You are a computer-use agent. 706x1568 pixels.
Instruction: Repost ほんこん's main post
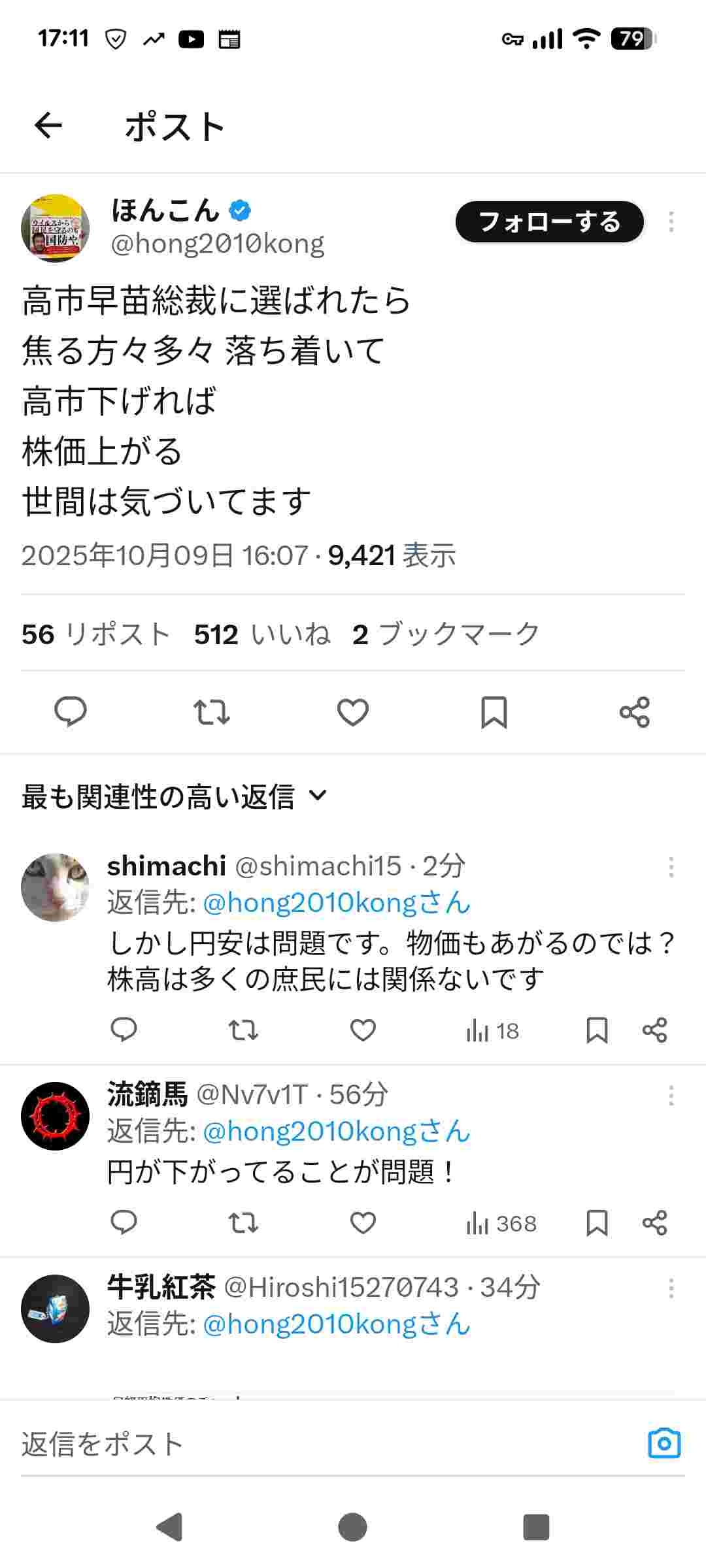[212, 711]
